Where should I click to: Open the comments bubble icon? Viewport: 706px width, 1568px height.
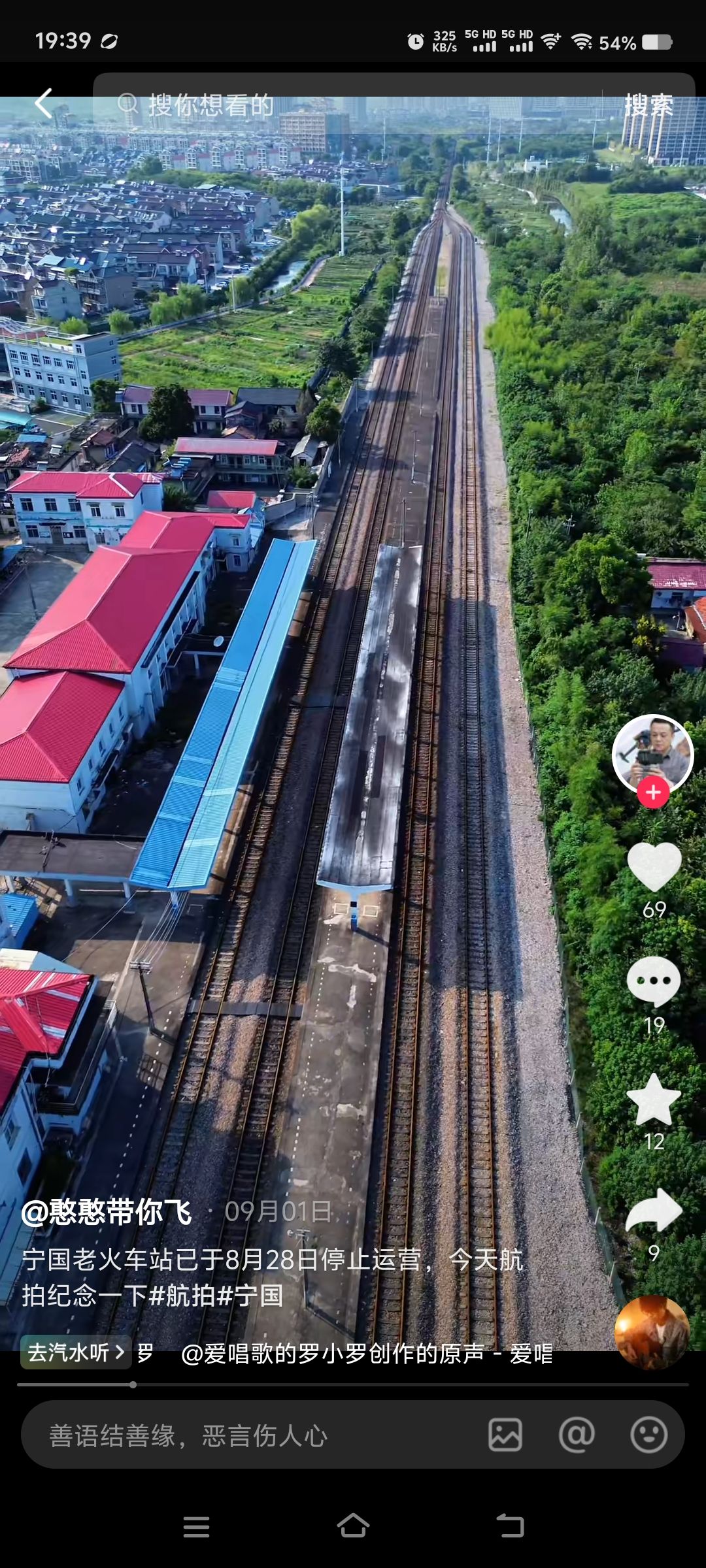point(654,981)
